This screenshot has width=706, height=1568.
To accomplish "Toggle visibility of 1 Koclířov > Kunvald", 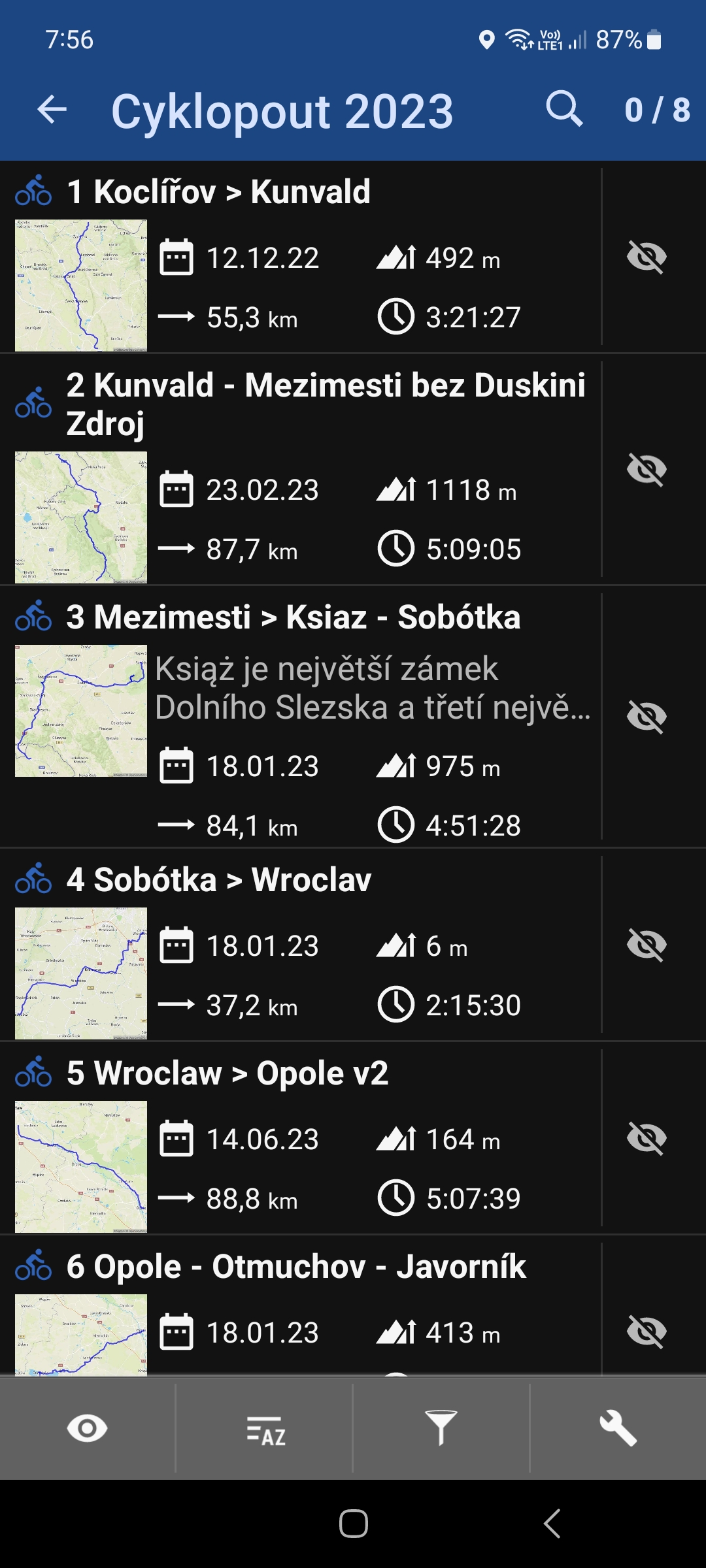I will click(x=647, y=257).
